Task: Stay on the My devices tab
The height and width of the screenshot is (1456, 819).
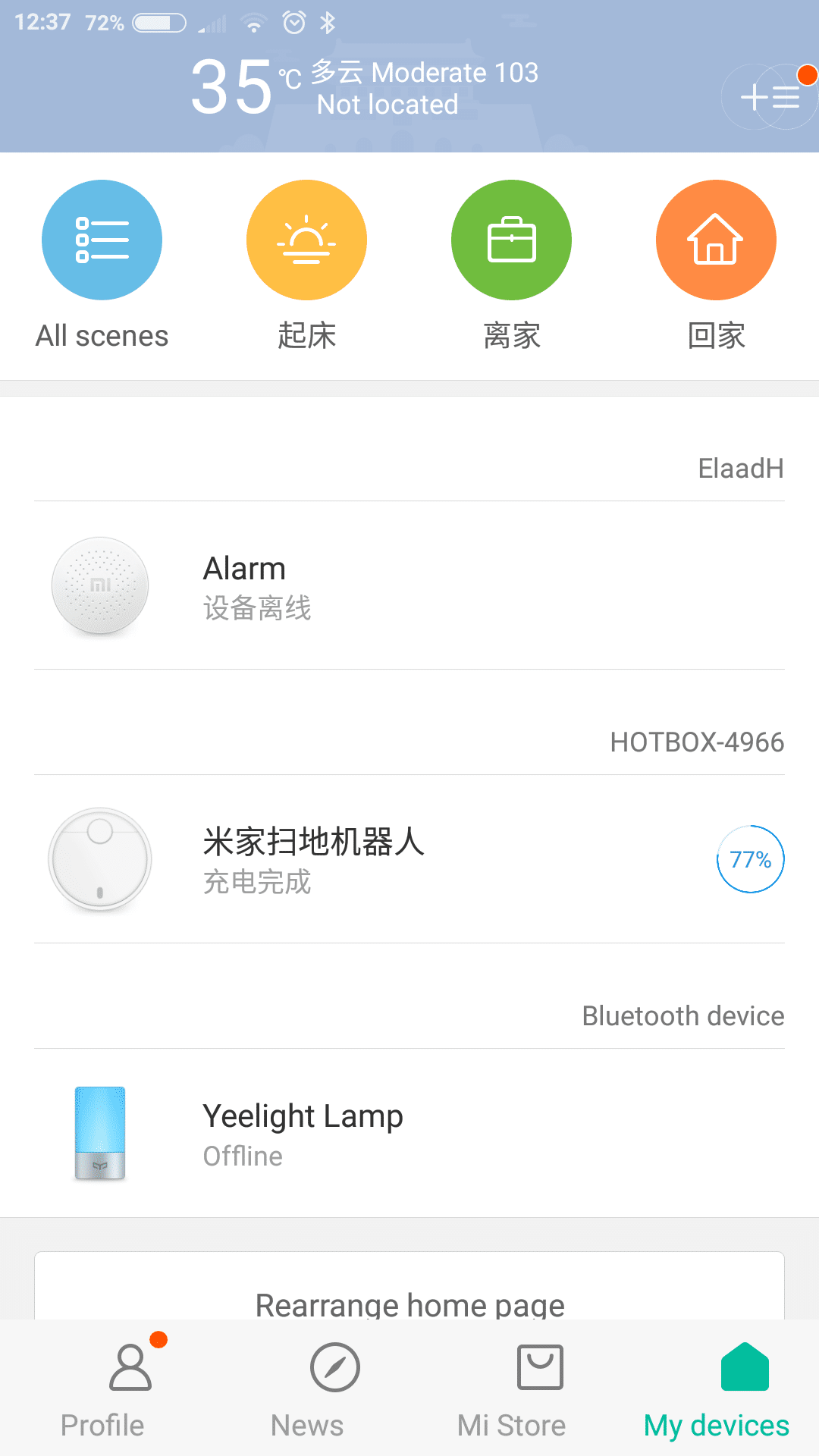Action: pos(715,1388)
